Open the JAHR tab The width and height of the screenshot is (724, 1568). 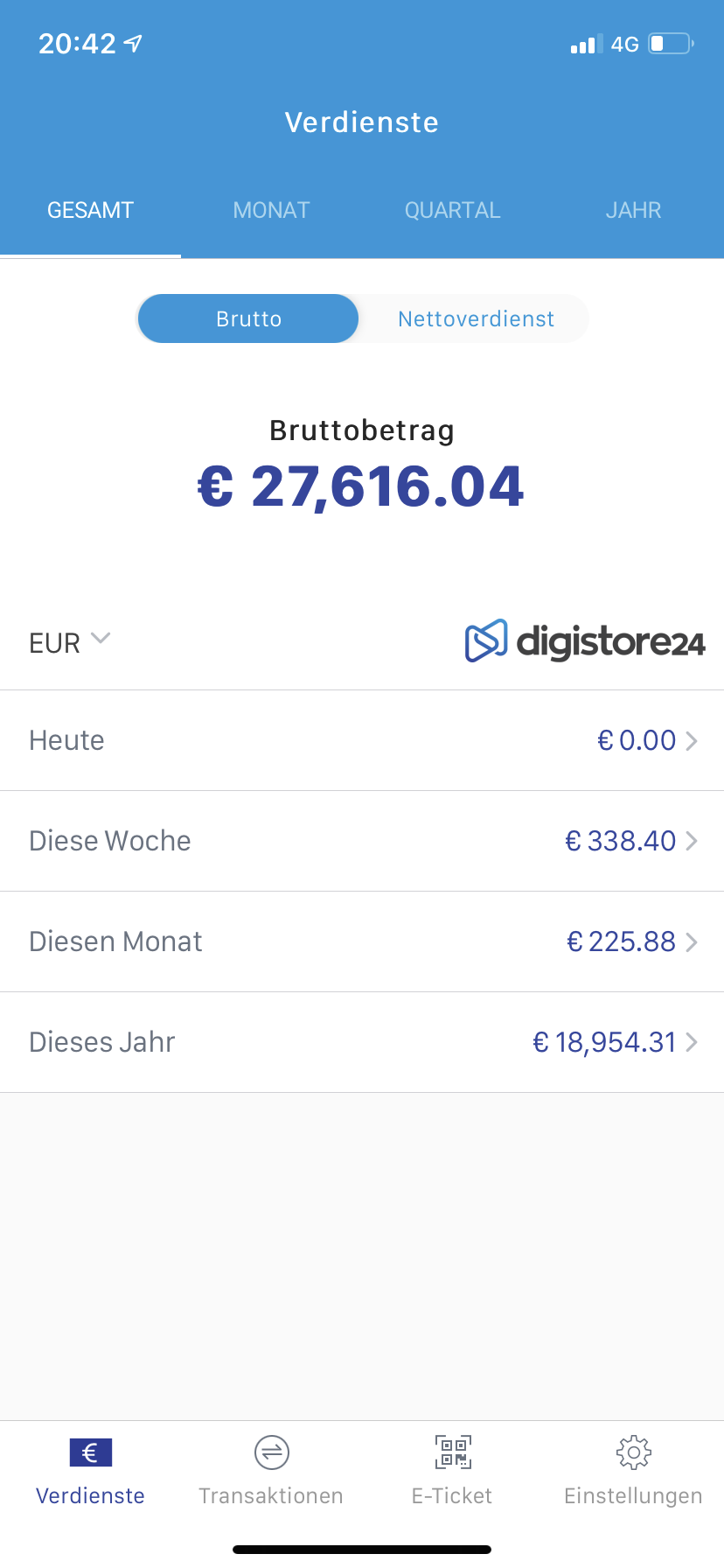[633, 210]
